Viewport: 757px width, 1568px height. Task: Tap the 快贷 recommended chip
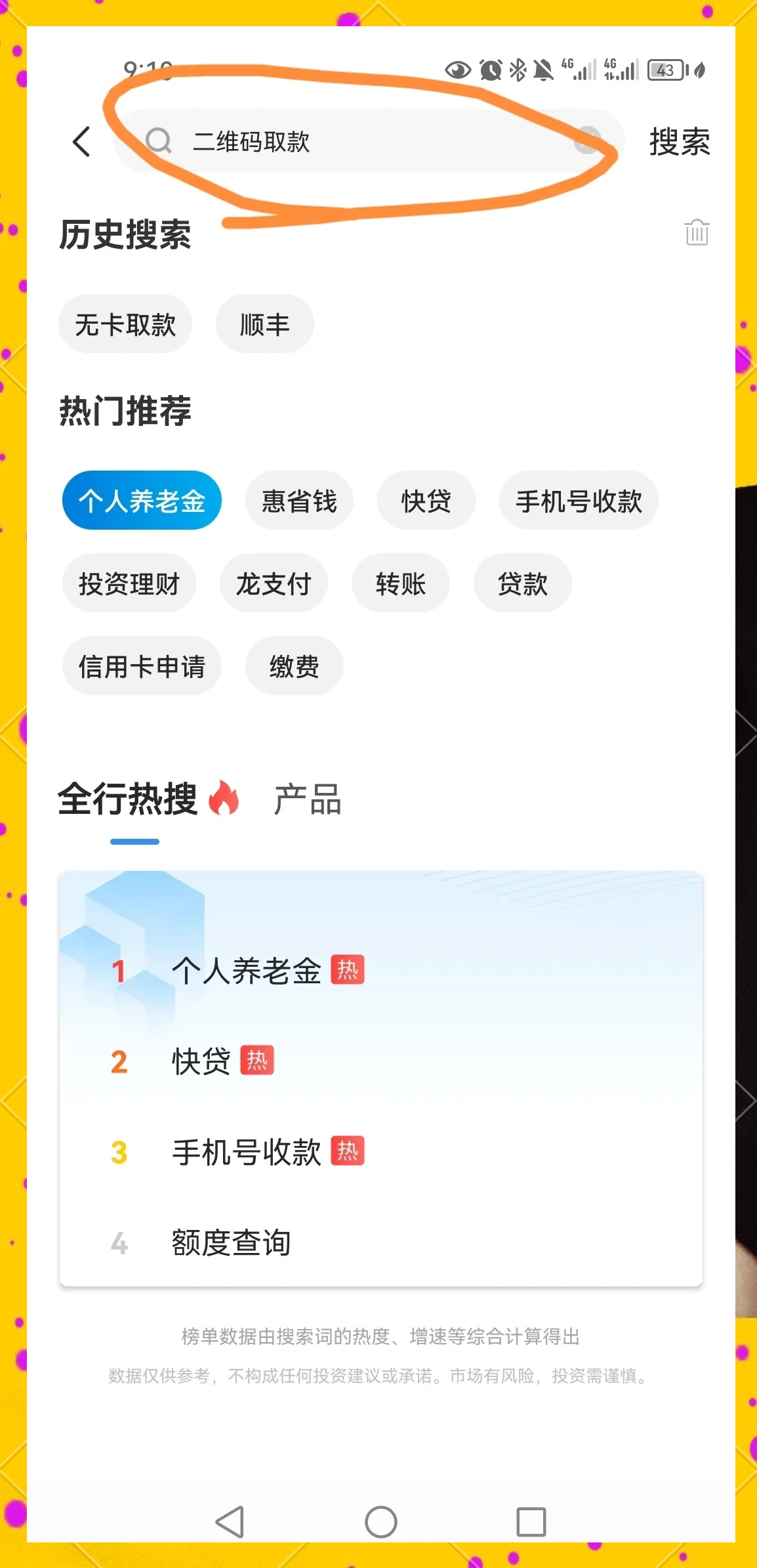[426, 501]
